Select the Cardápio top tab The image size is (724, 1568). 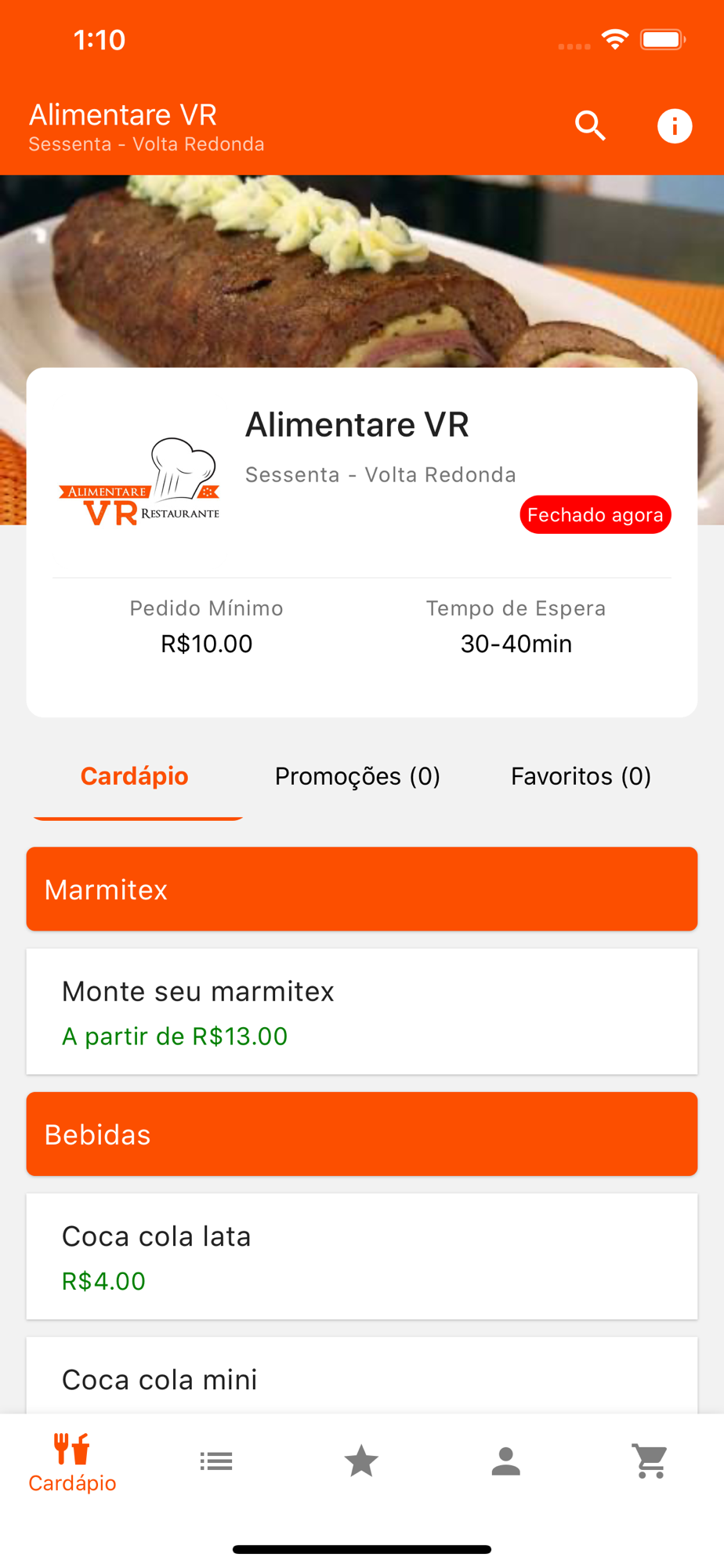135,776
